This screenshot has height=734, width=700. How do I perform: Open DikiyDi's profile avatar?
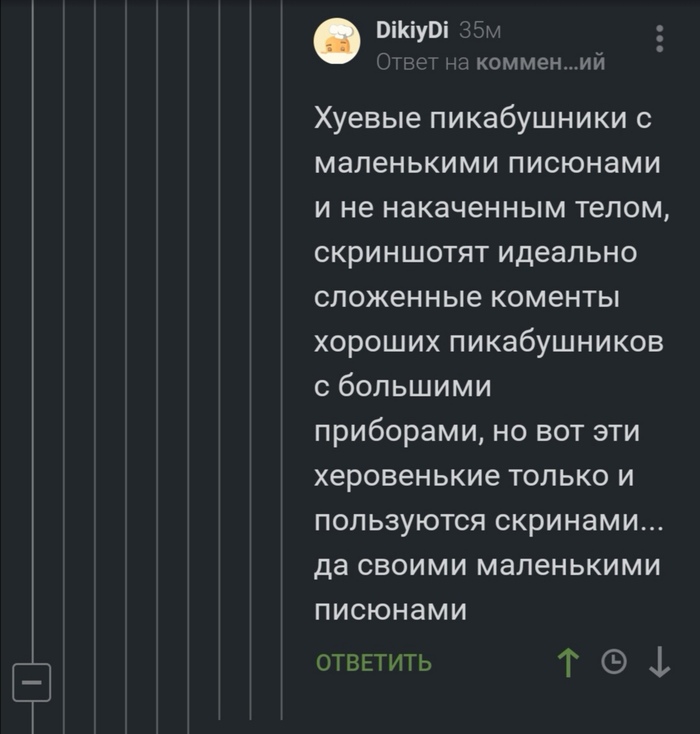click(338, 42)
